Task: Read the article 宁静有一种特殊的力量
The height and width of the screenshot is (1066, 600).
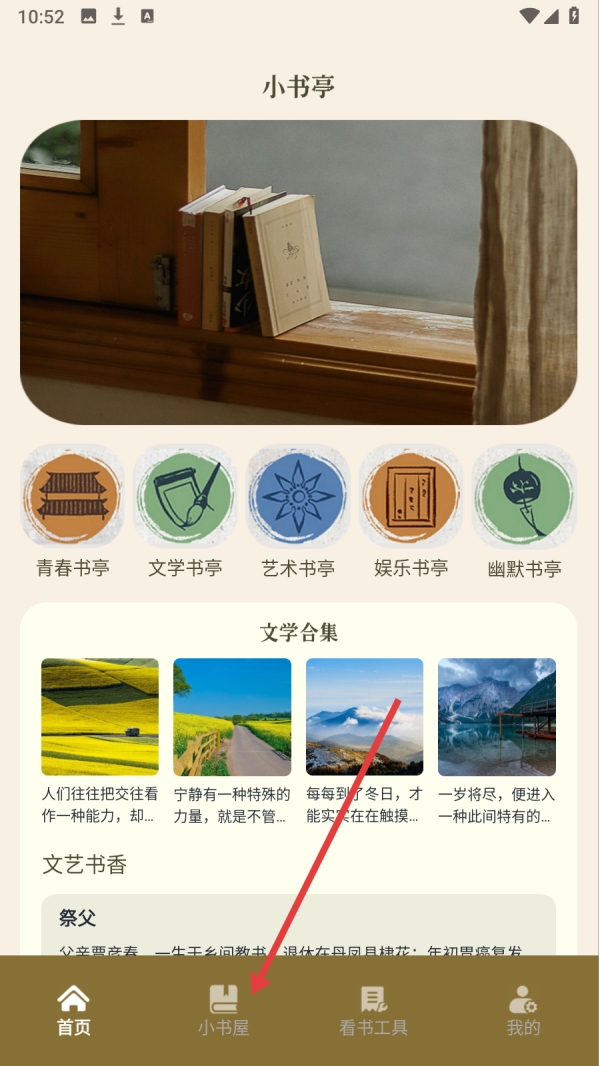Action: pos(232,742)
